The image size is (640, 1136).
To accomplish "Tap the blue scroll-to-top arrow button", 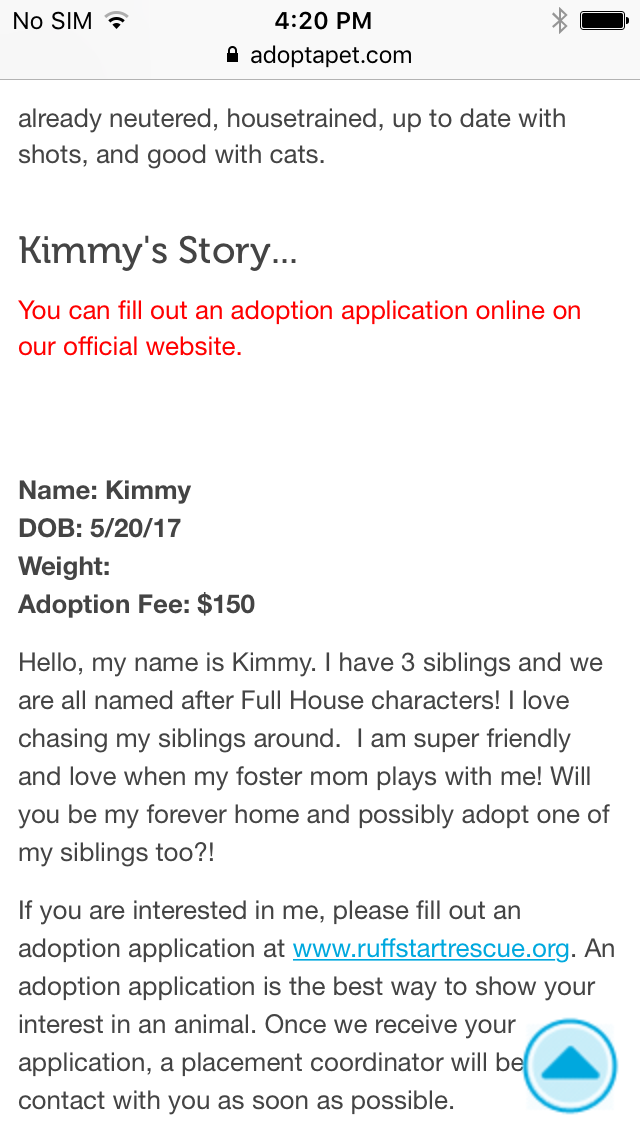I will pyautogui.click(x=570, y=1065).
